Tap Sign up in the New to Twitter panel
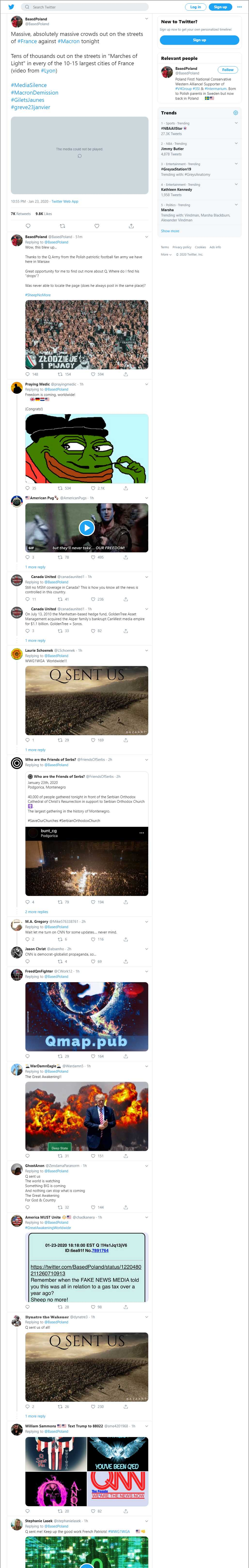Screen dimensions: 249x1568 [199, 40]
